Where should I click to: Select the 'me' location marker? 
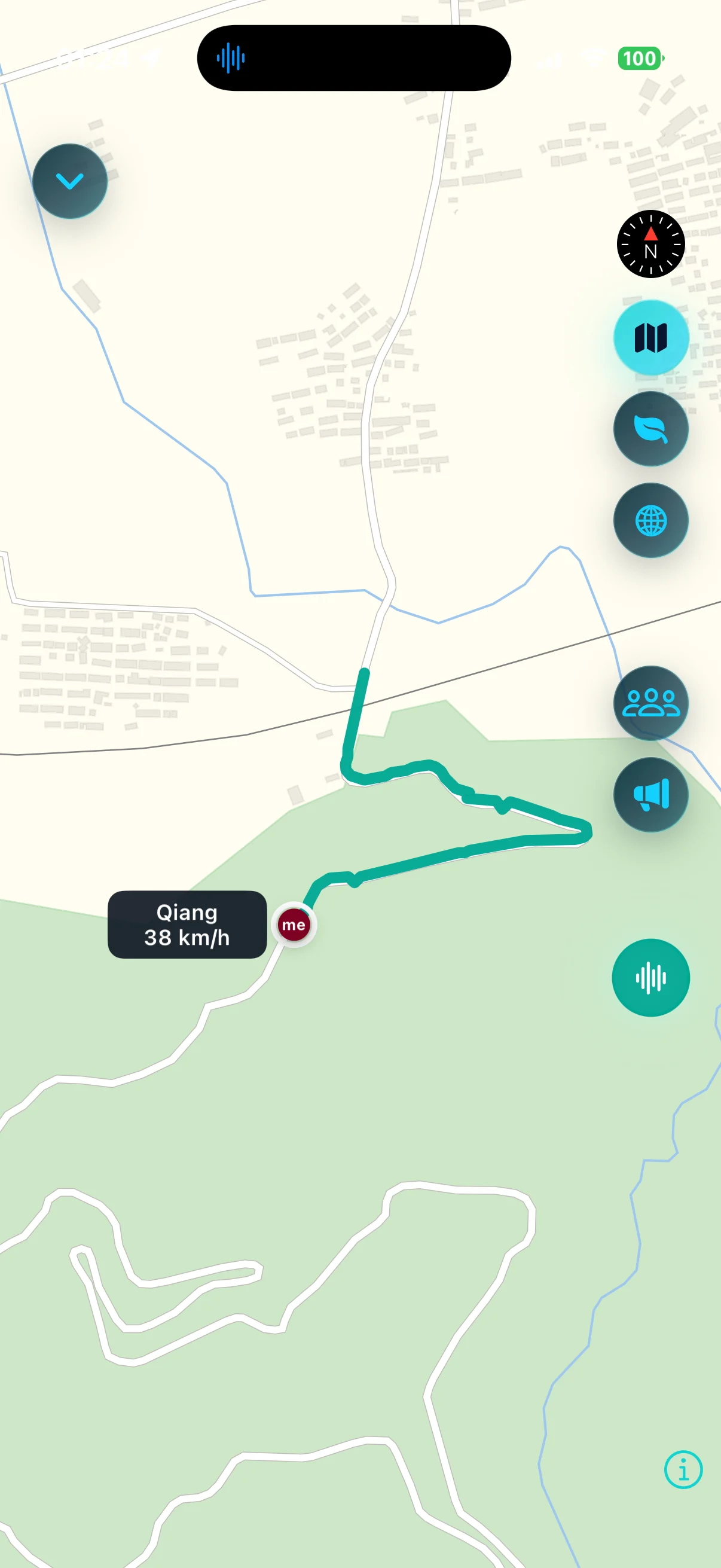coord(294,925)
